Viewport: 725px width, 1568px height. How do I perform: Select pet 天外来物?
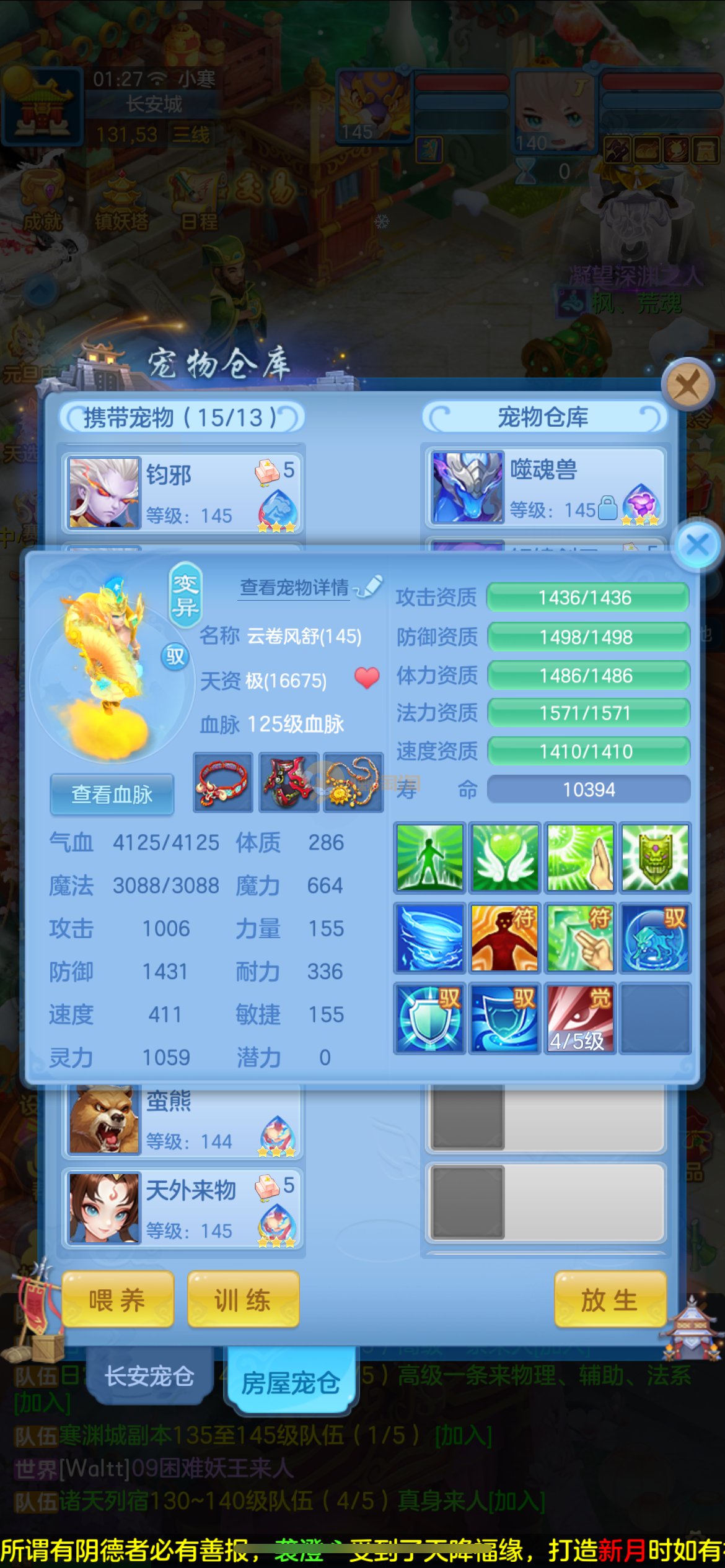tap(183, 1208)
